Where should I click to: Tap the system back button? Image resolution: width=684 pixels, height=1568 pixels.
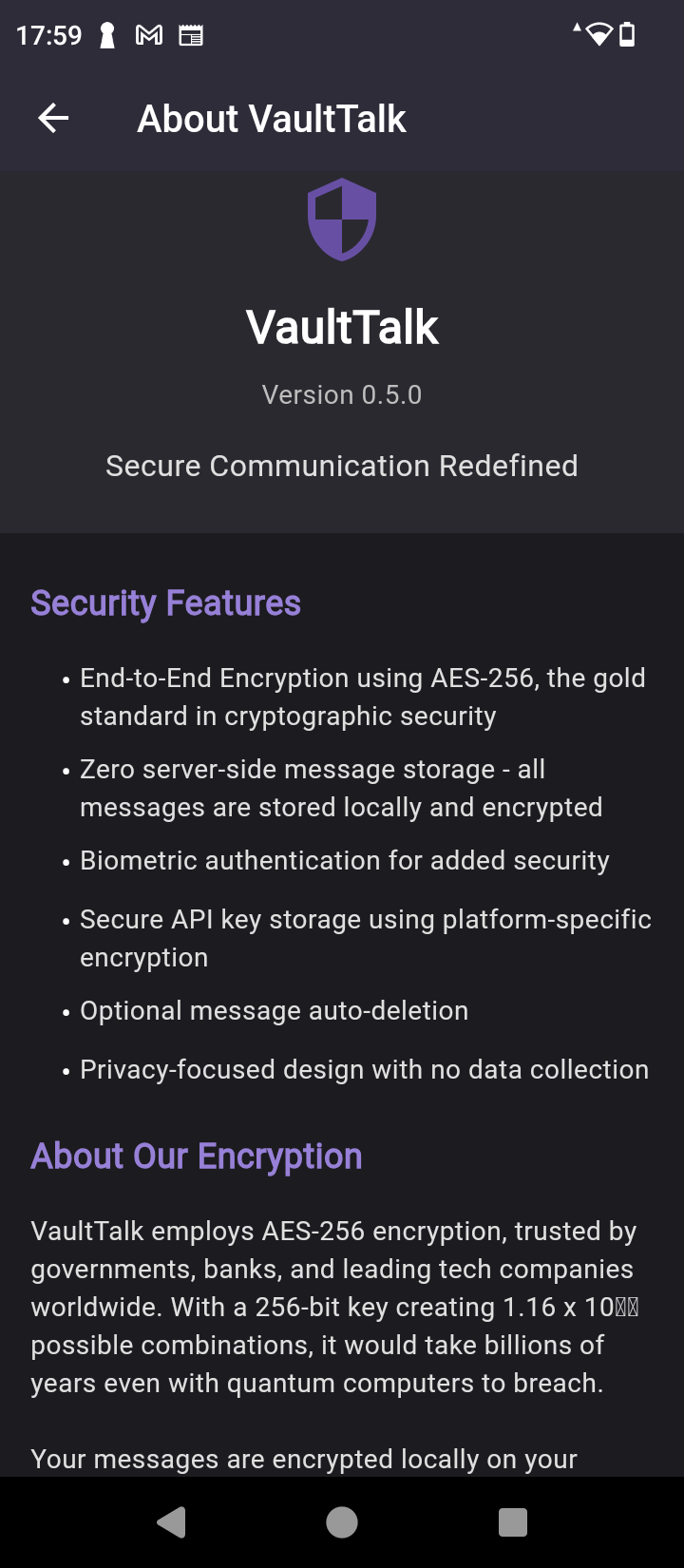click(x=171, y=1522)
